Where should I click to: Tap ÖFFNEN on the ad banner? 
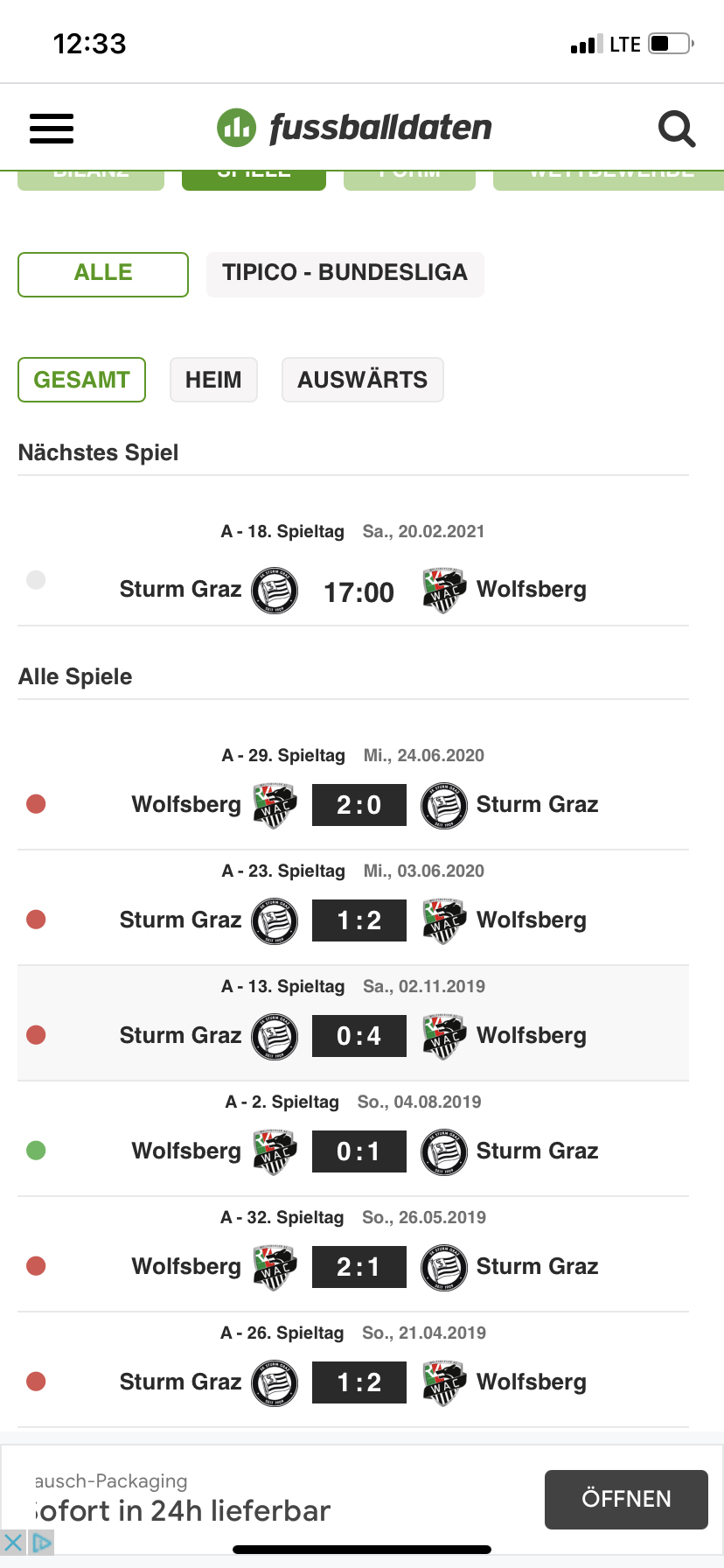pyautogui.click(x=626, y=1500)
